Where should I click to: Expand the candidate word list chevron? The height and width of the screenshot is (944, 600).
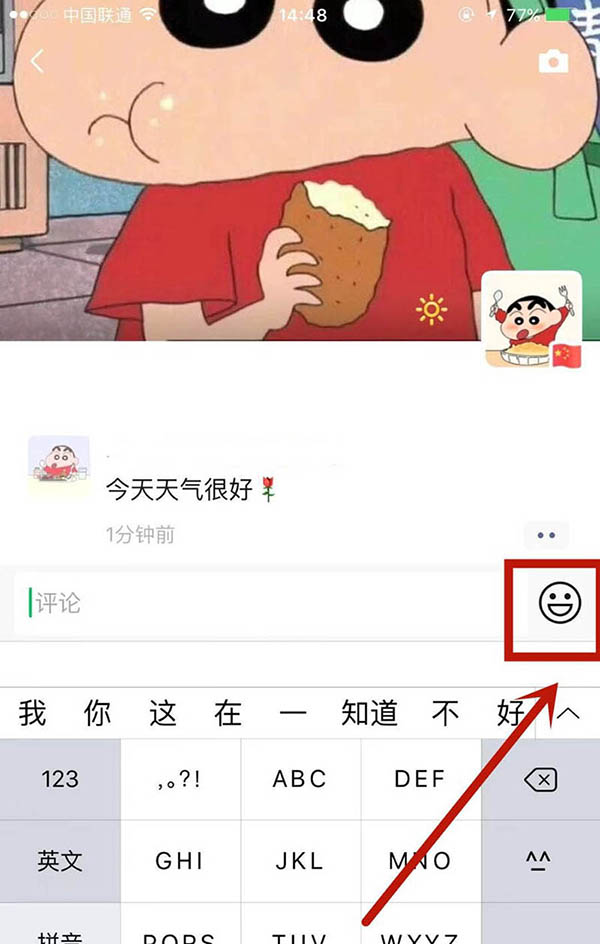568,713
